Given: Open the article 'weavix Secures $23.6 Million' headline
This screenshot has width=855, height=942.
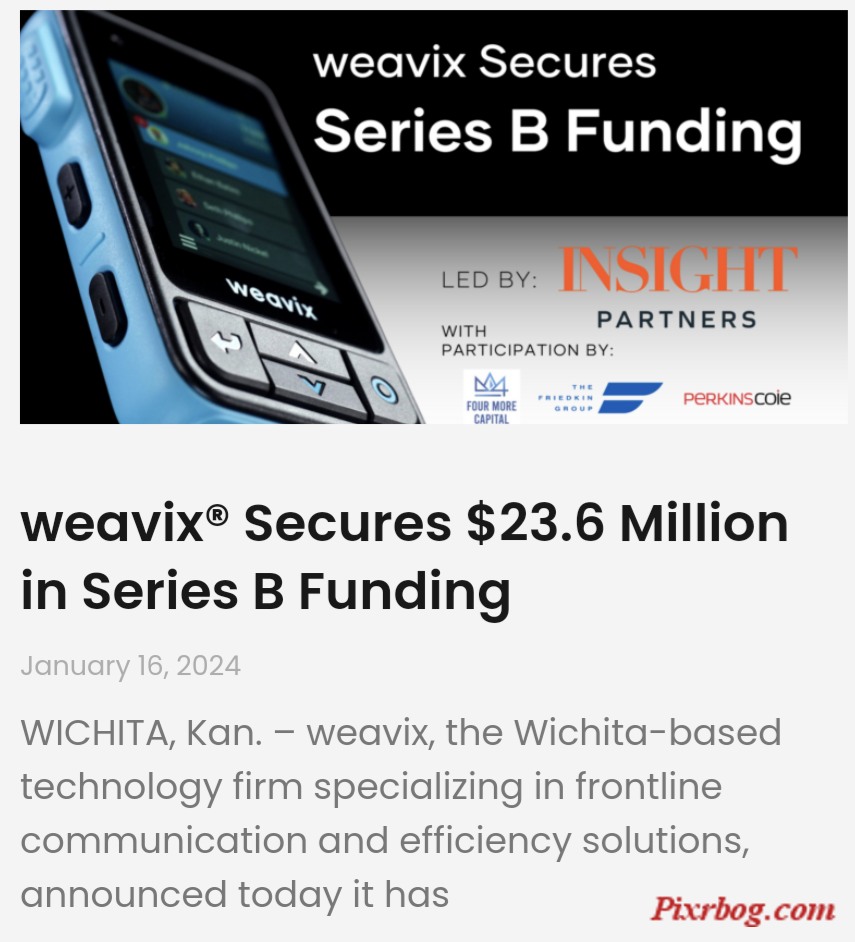Looking at the screenshot, I should [x=404, y=557].
